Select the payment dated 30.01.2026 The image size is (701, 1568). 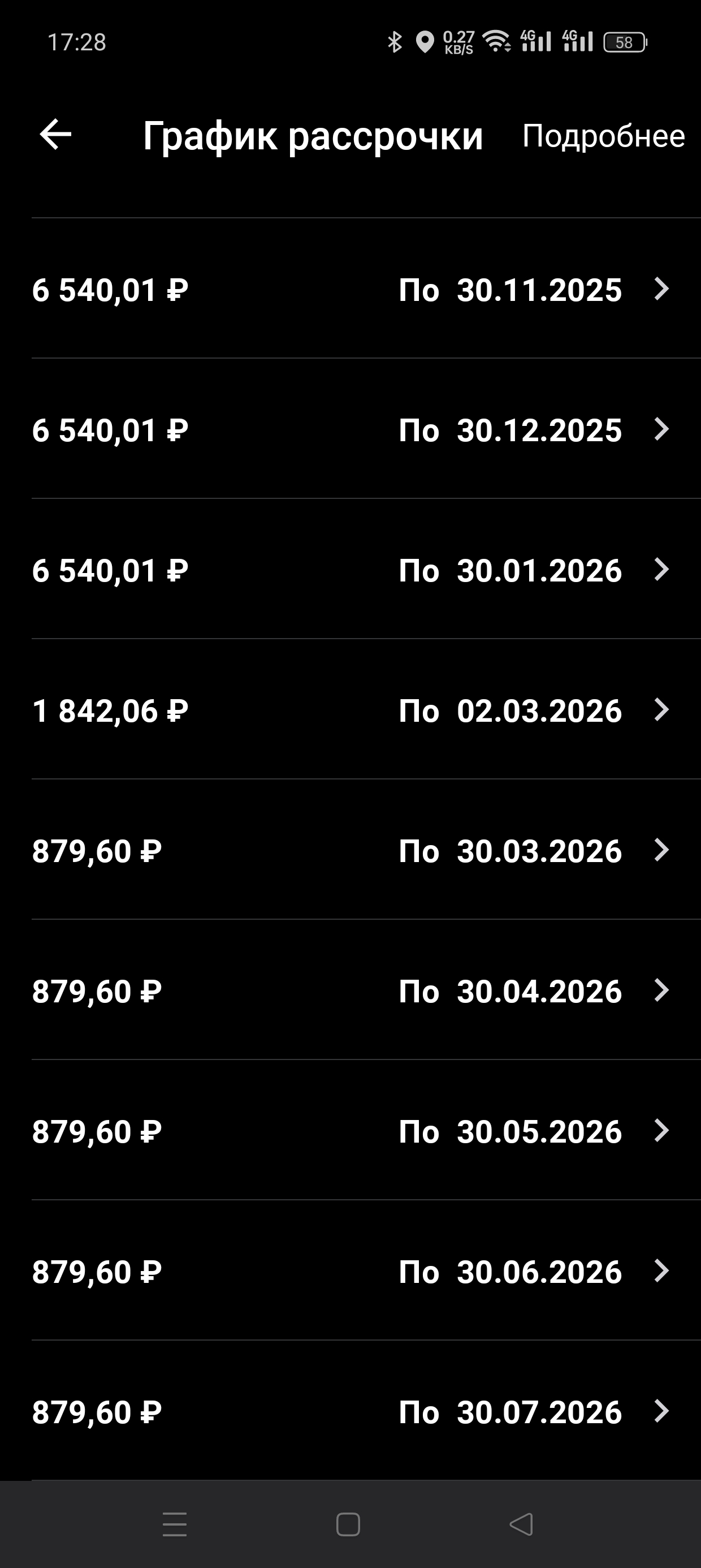pos(365,570)
